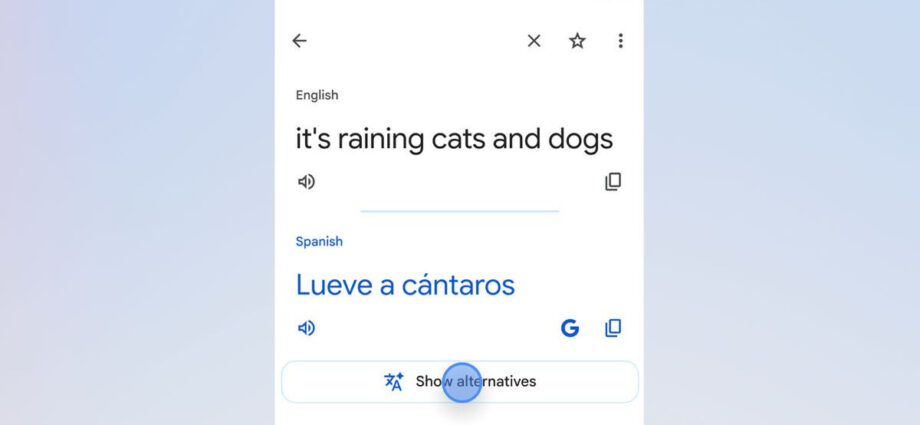This screenshot has height=425, width=920.
Task: Open the overflow menu
Action: point(620,41)
